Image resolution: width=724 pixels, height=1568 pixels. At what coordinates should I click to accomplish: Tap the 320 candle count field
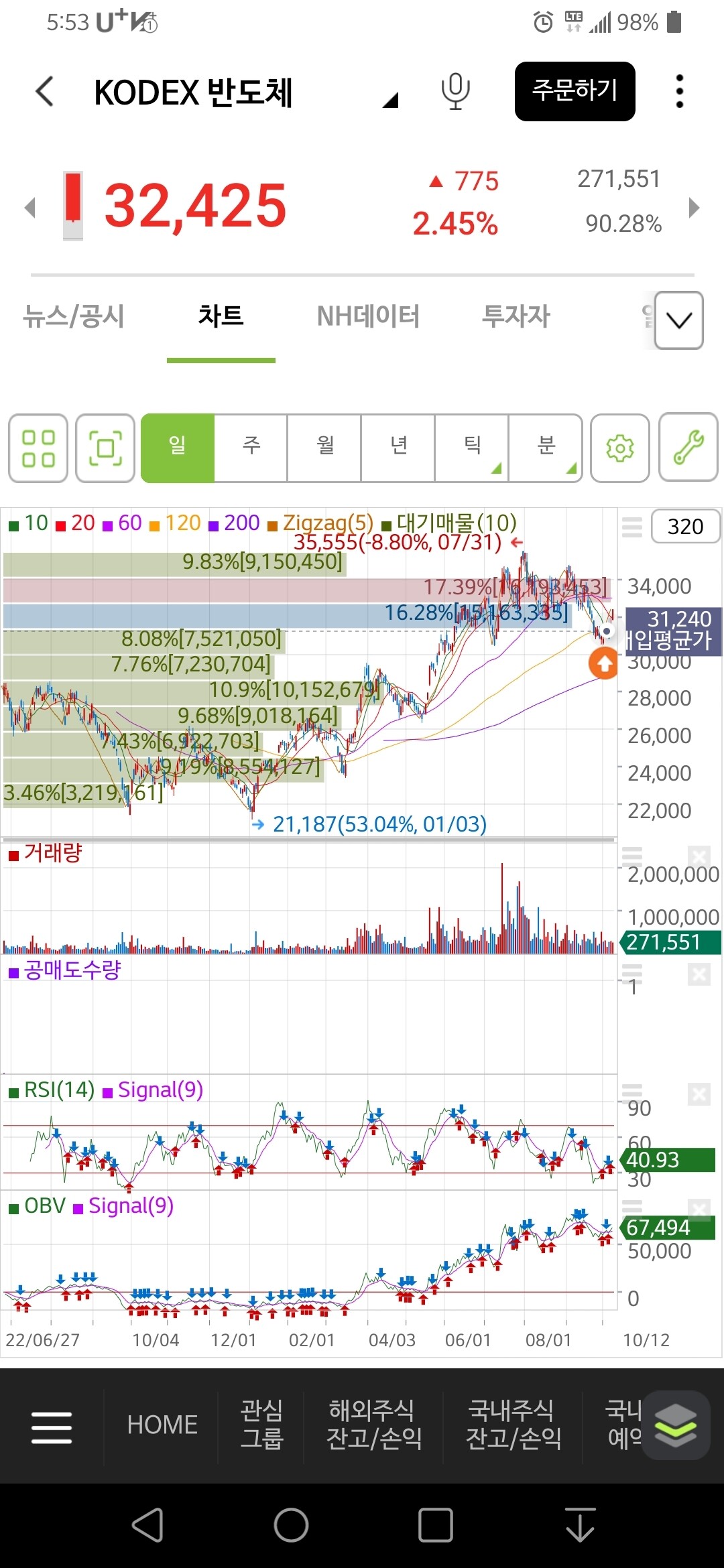[685, 527]
